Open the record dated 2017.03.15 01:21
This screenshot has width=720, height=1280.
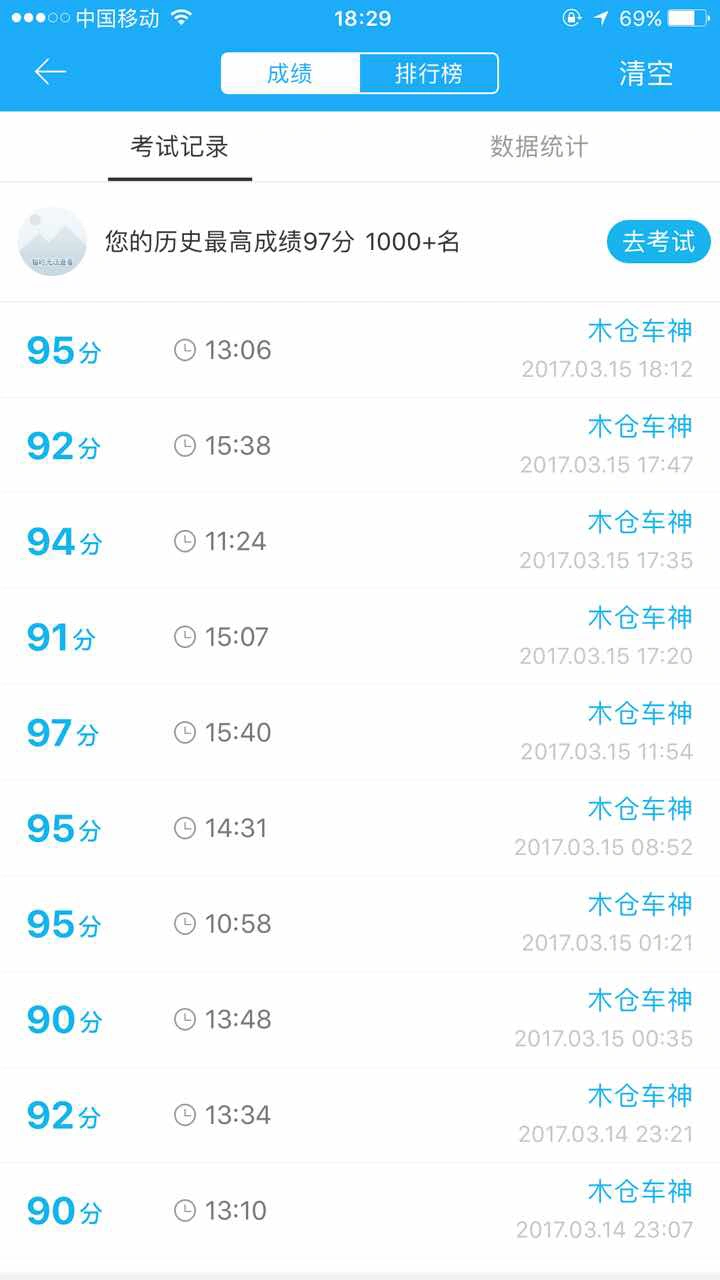point(360,924)
